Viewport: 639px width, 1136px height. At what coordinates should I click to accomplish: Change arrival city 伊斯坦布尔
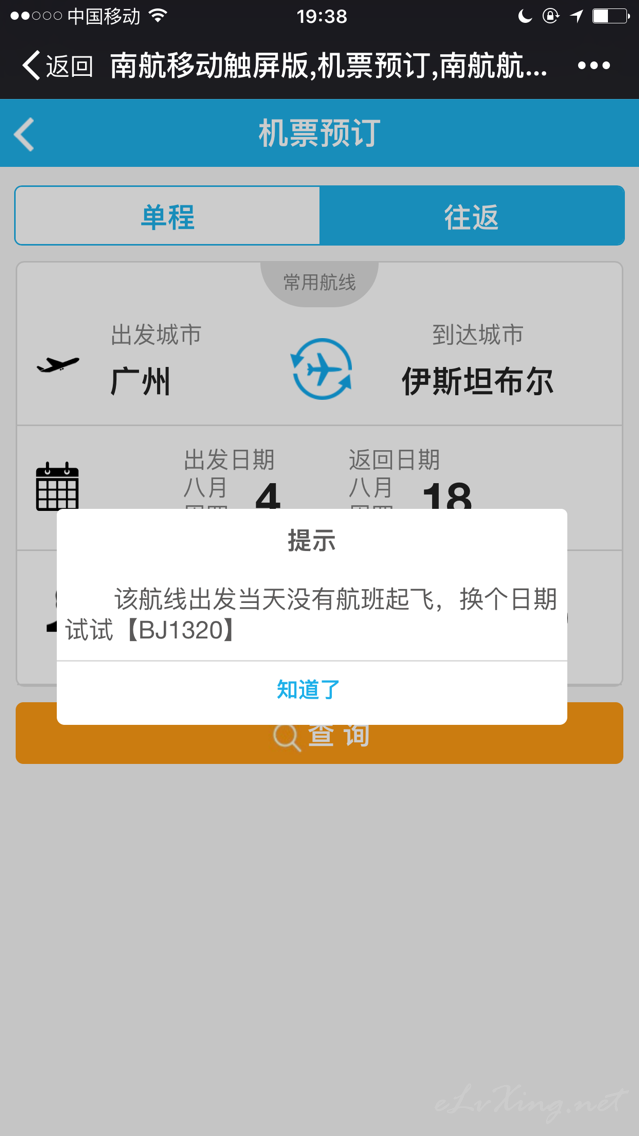coord(477,381)
